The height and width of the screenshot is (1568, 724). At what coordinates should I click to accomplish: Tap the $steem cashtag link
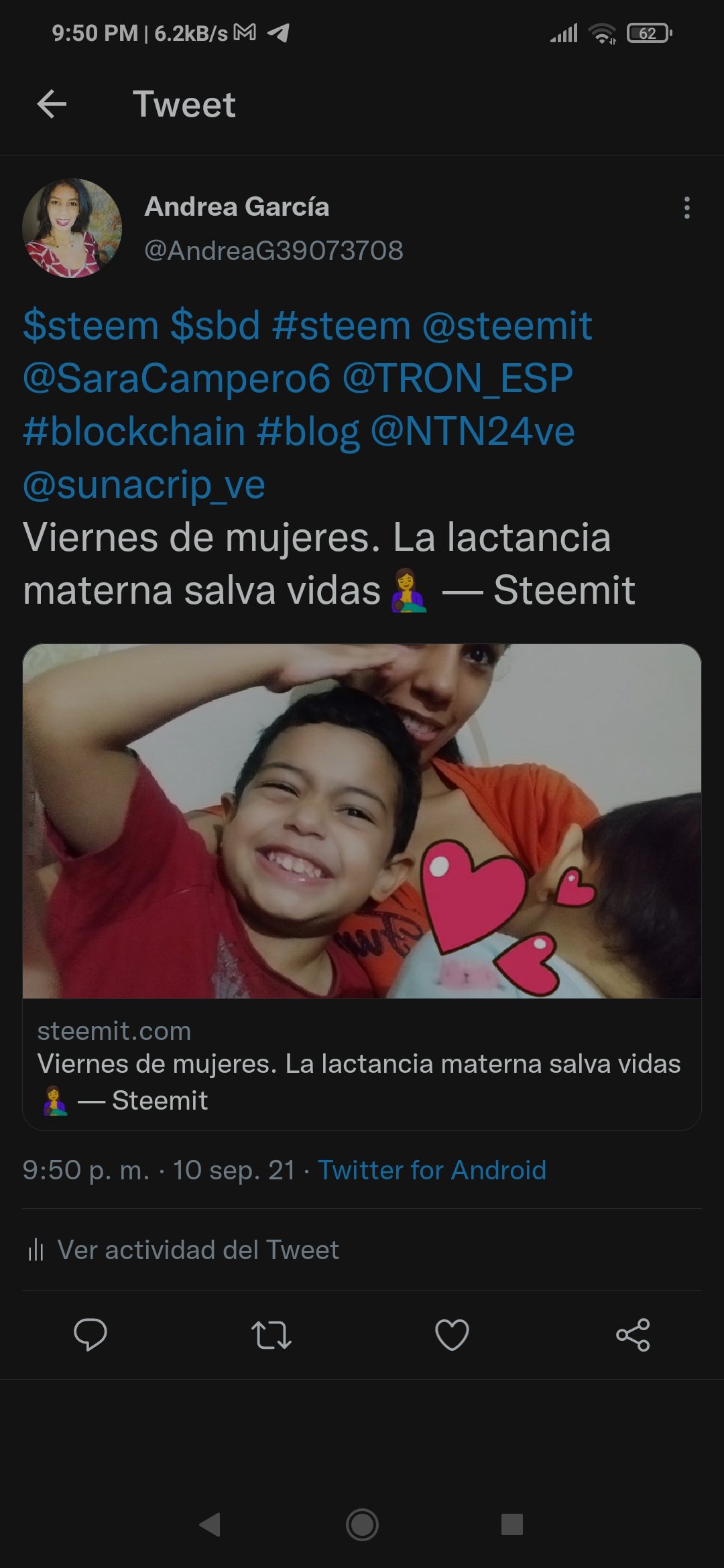90,326
